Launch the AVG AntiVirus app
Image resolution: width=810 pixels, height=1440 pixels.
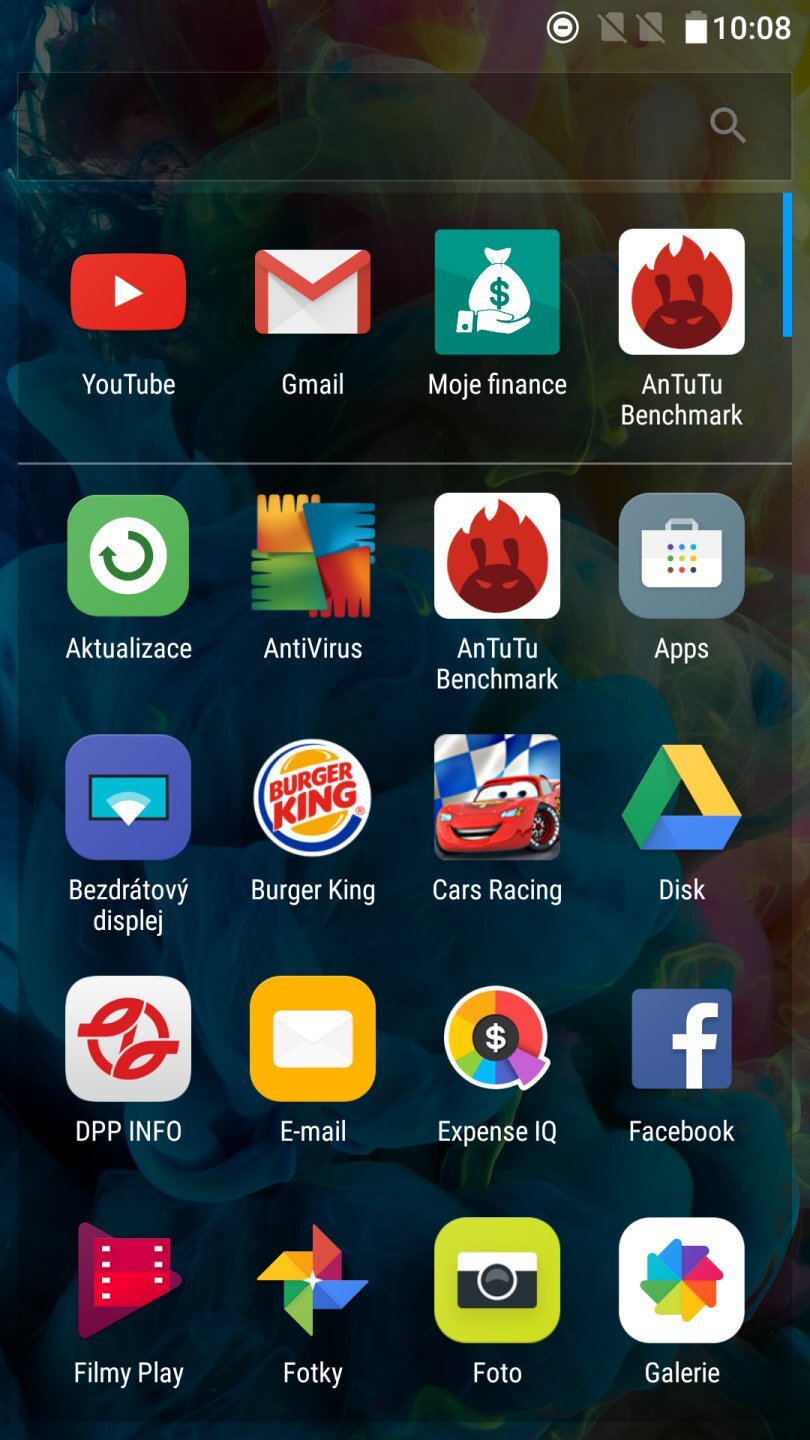click(313, 556)
